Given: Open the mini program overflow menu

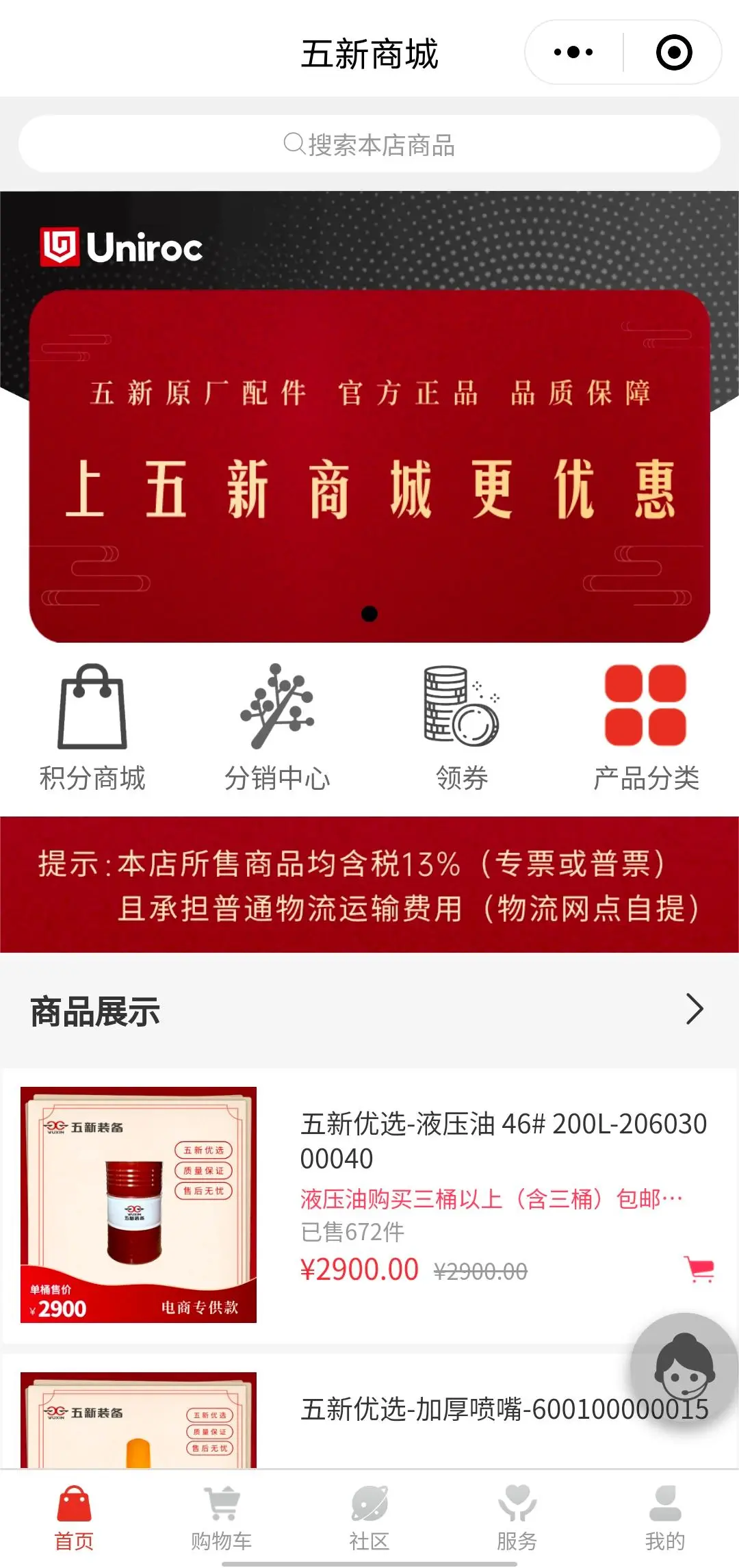Looking at the screenshot, I should click(573, 53).
